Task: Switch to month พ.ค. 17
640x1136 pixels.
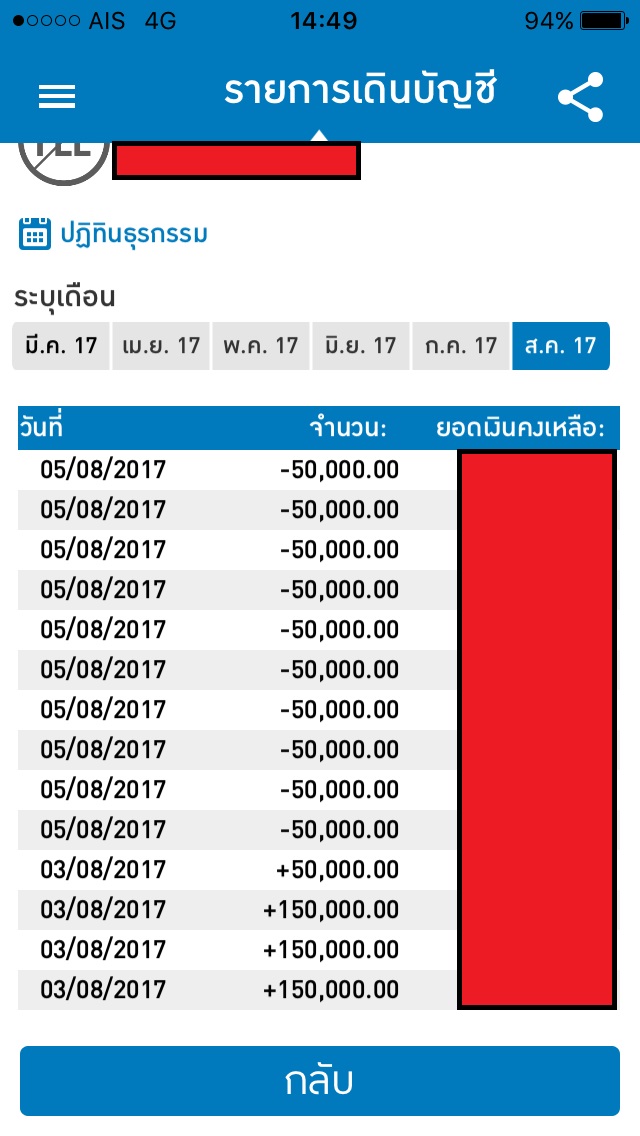Action: click(261, 346)
